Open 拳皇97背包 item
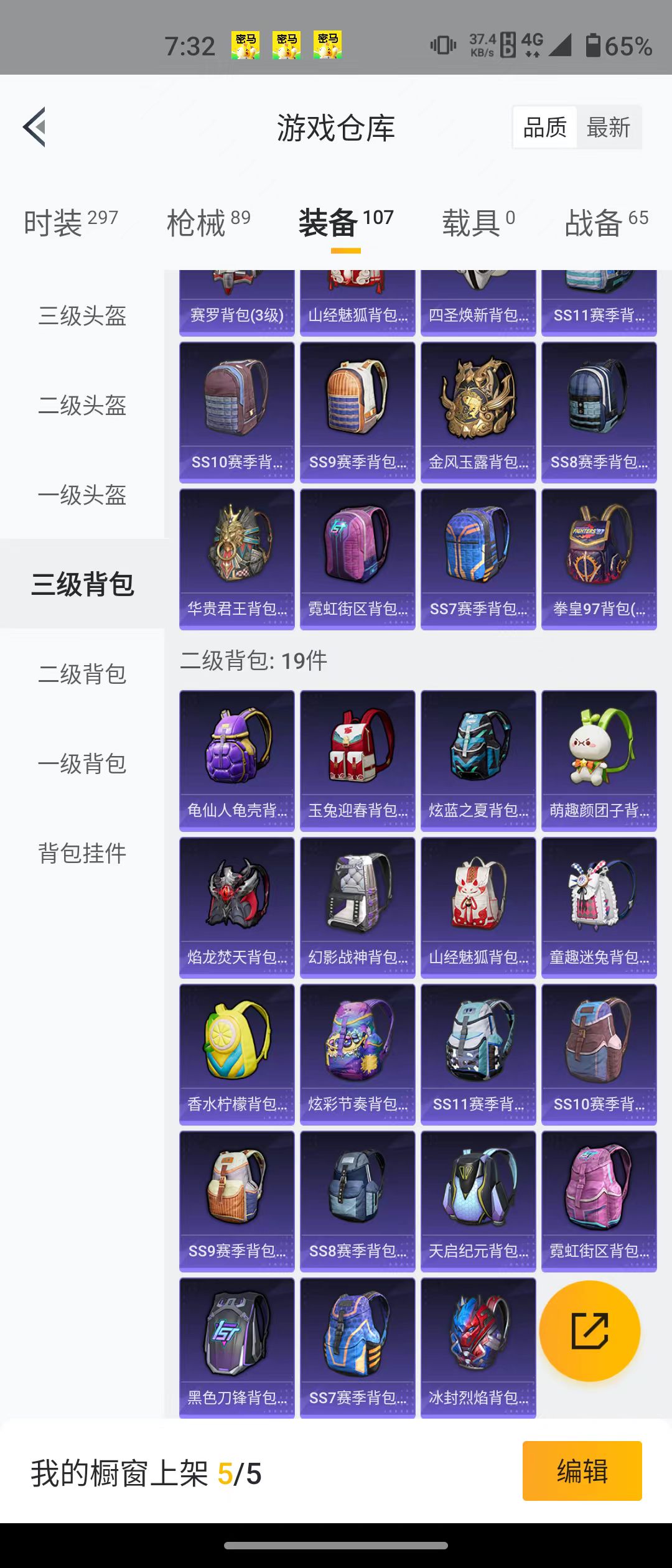 point(599,559)
